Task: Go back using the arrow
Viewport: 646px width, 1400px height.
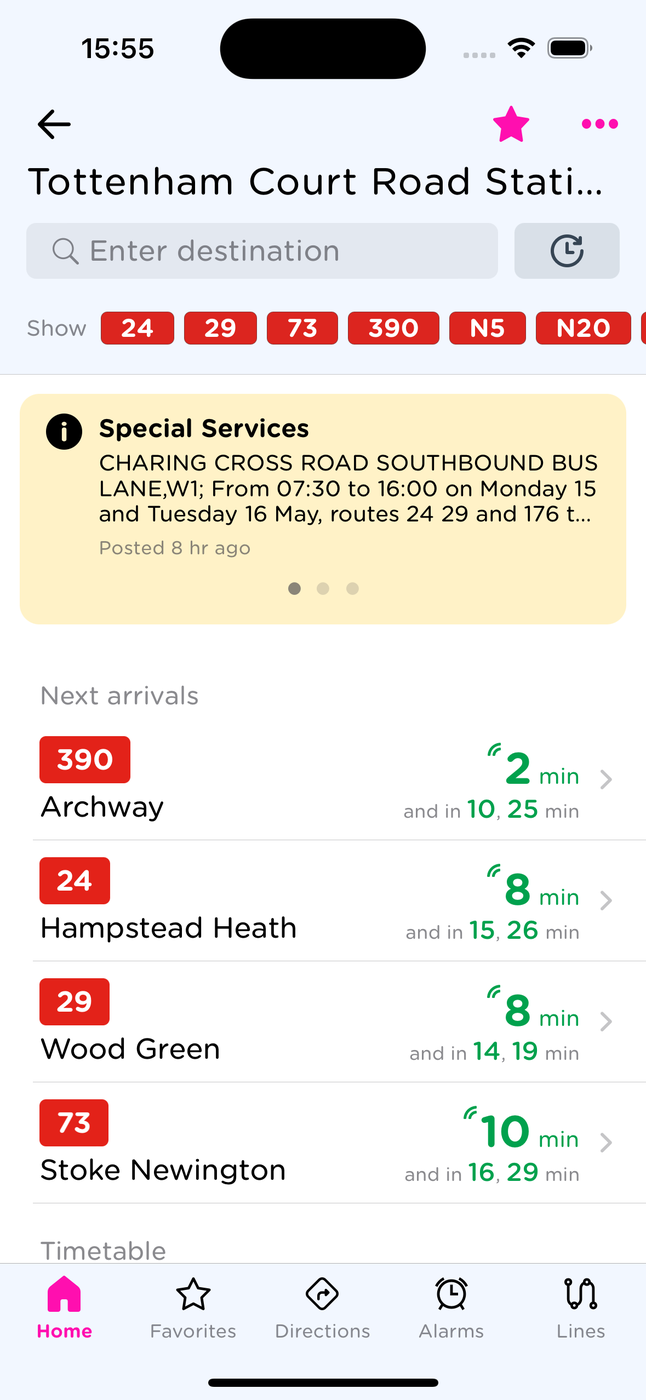Action: [x=54, y=124]
